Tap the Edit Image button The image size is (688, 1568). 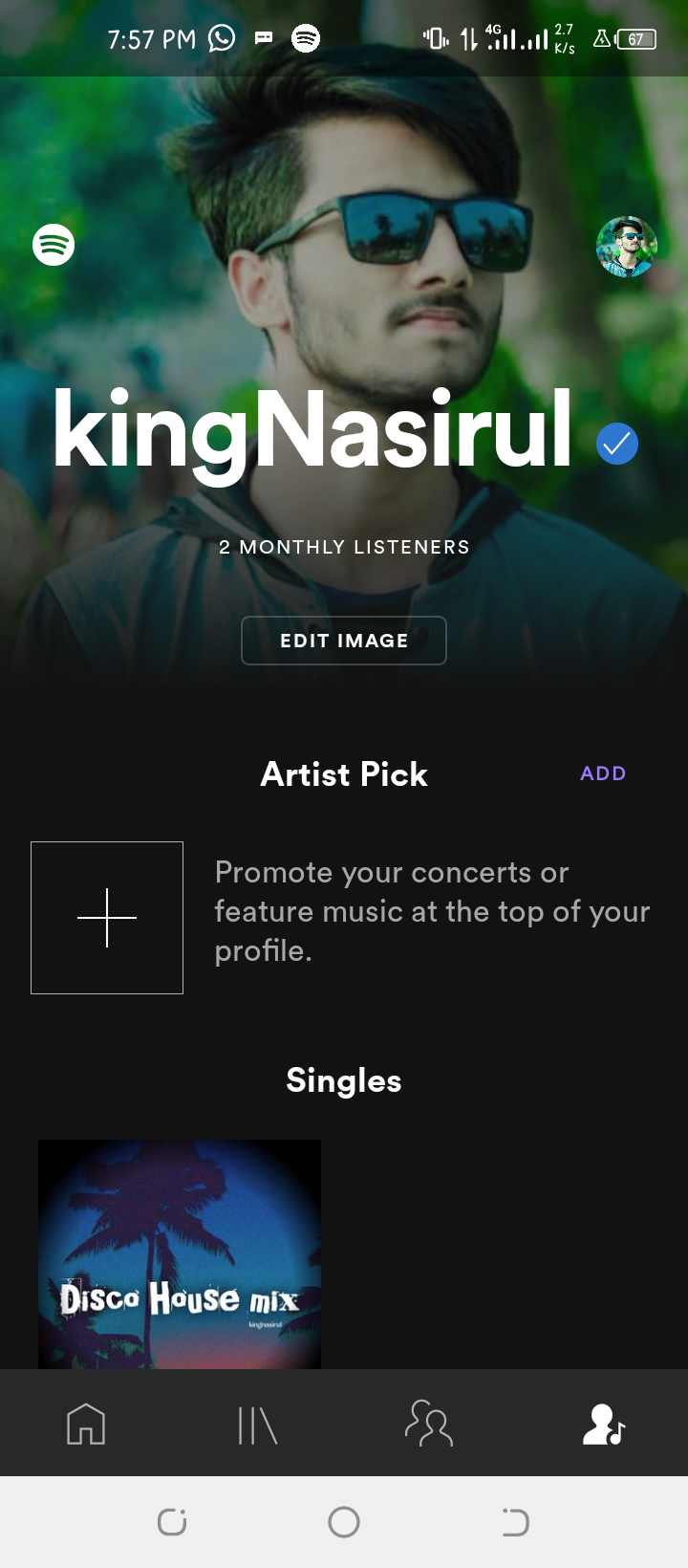tap(344, 641)
